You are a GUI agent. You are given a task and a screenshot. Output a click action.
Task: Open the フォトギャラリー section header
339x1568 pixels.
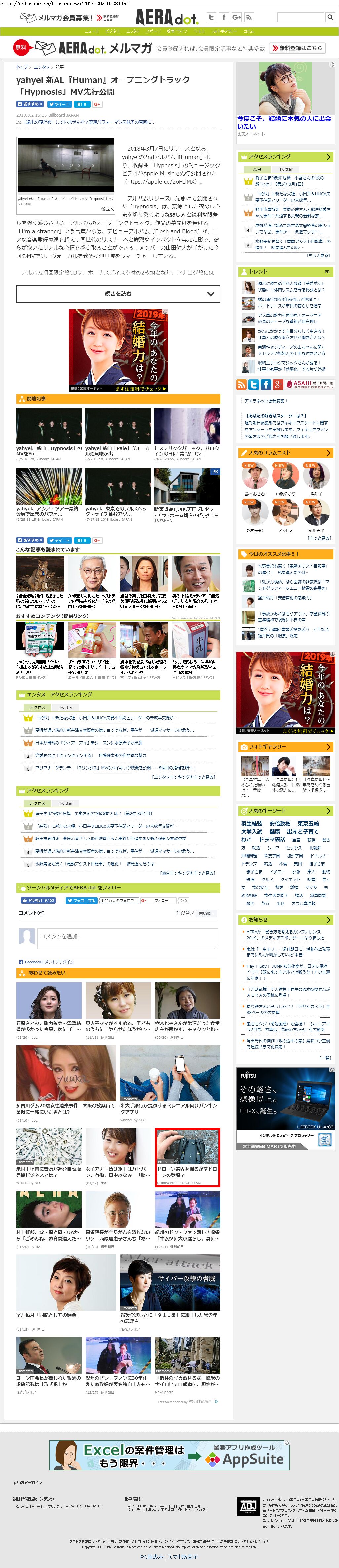(x=285, y=747)
